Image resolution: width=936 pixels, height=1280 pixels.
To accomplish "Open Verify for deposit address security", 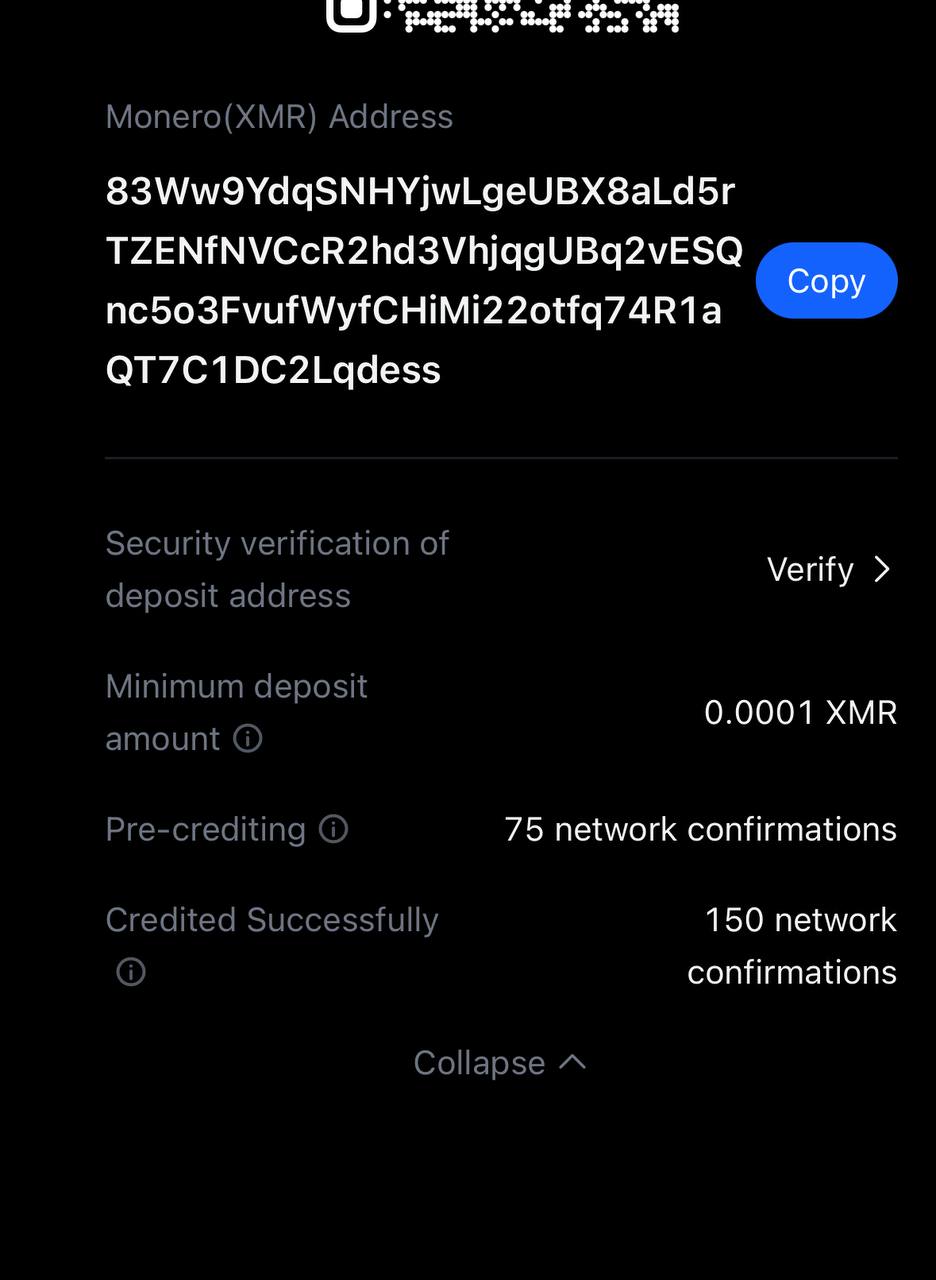I will tap(828, 570).
